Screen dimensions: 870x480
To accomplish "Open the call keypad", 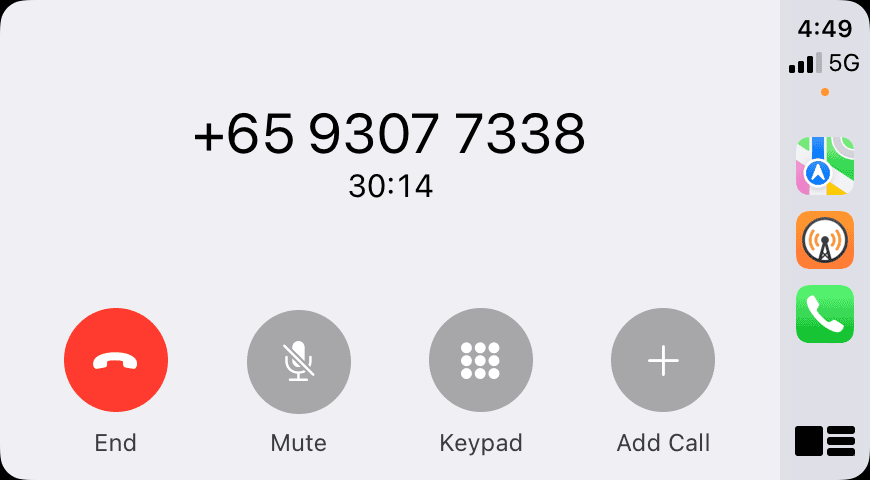I will pyautogui.click(x=480, y=361).
